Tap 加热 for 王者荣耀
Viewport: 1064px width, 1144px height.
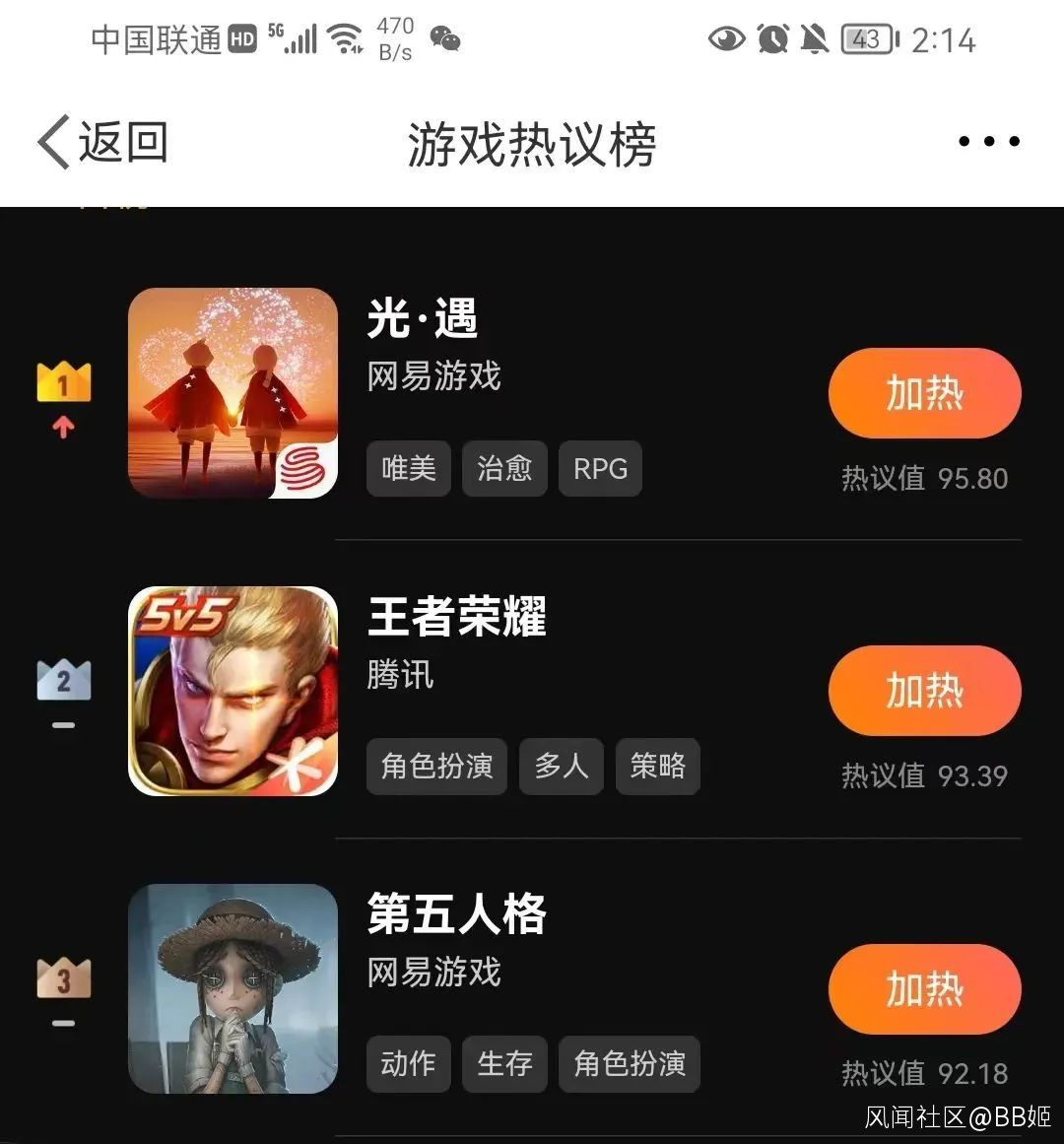point(924,691)
